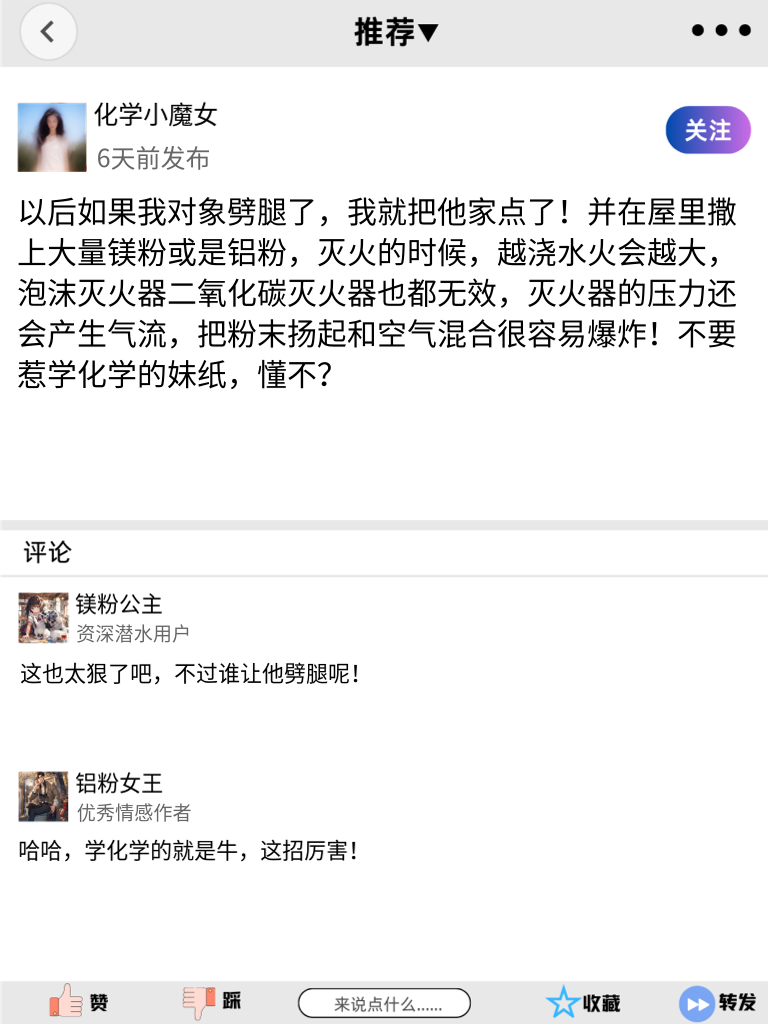Tap the 转发 share arrow icon
Screen dimensions: 768x1024
(x=695, y=1001)
